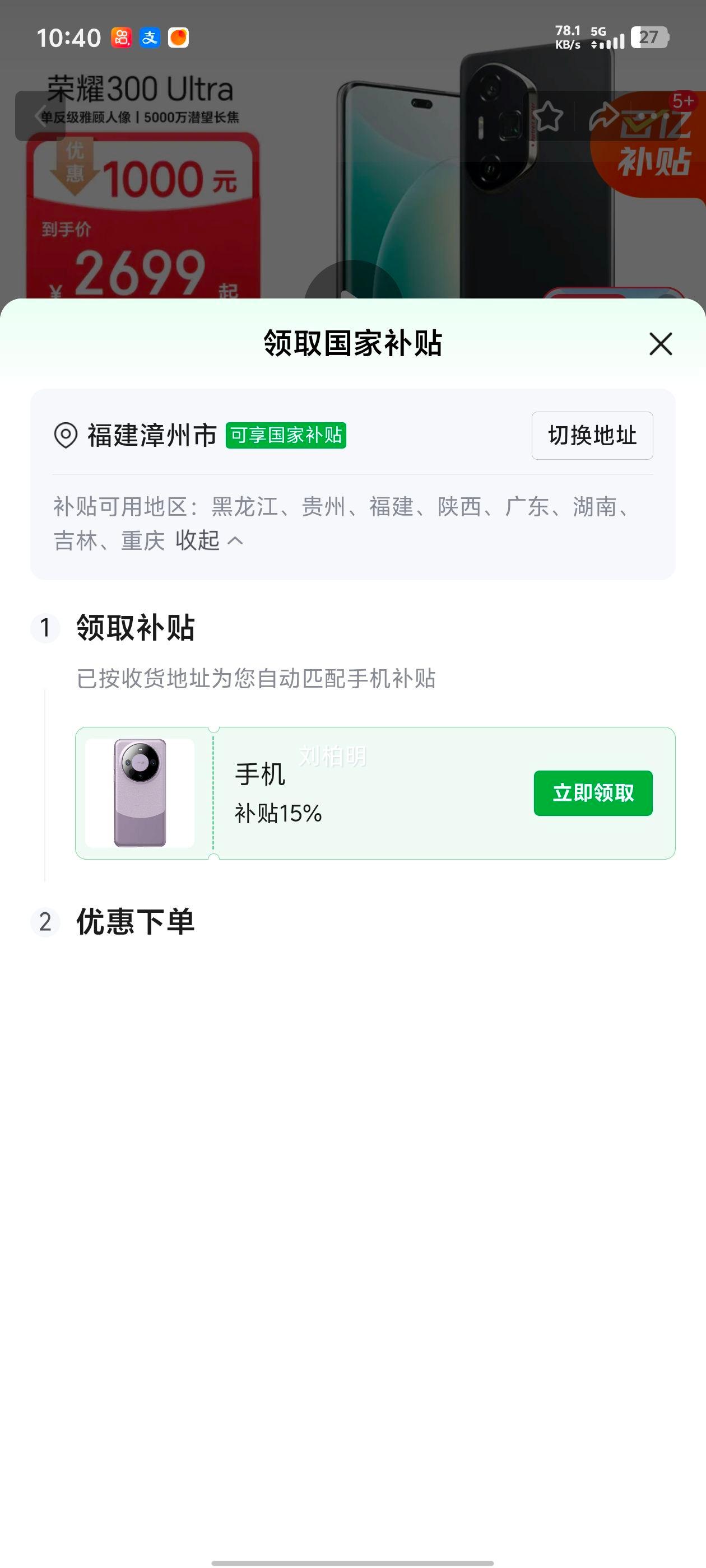The image size is (706, 1568).
Task: Tap step 2 circle beside 优惠下单
Action: [x=46, y=922]
